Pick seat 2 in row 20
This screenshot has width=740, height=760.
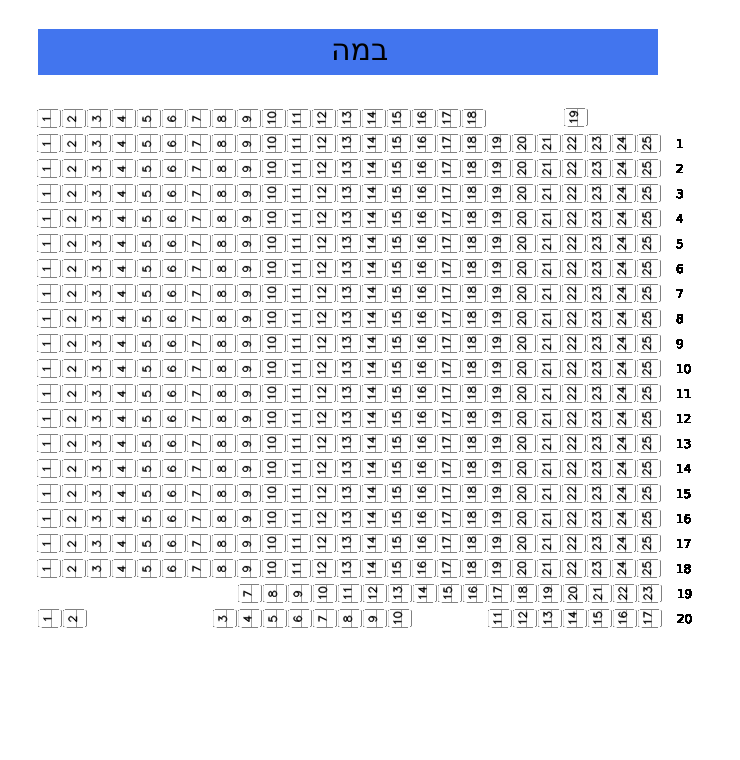coord(72,619)
